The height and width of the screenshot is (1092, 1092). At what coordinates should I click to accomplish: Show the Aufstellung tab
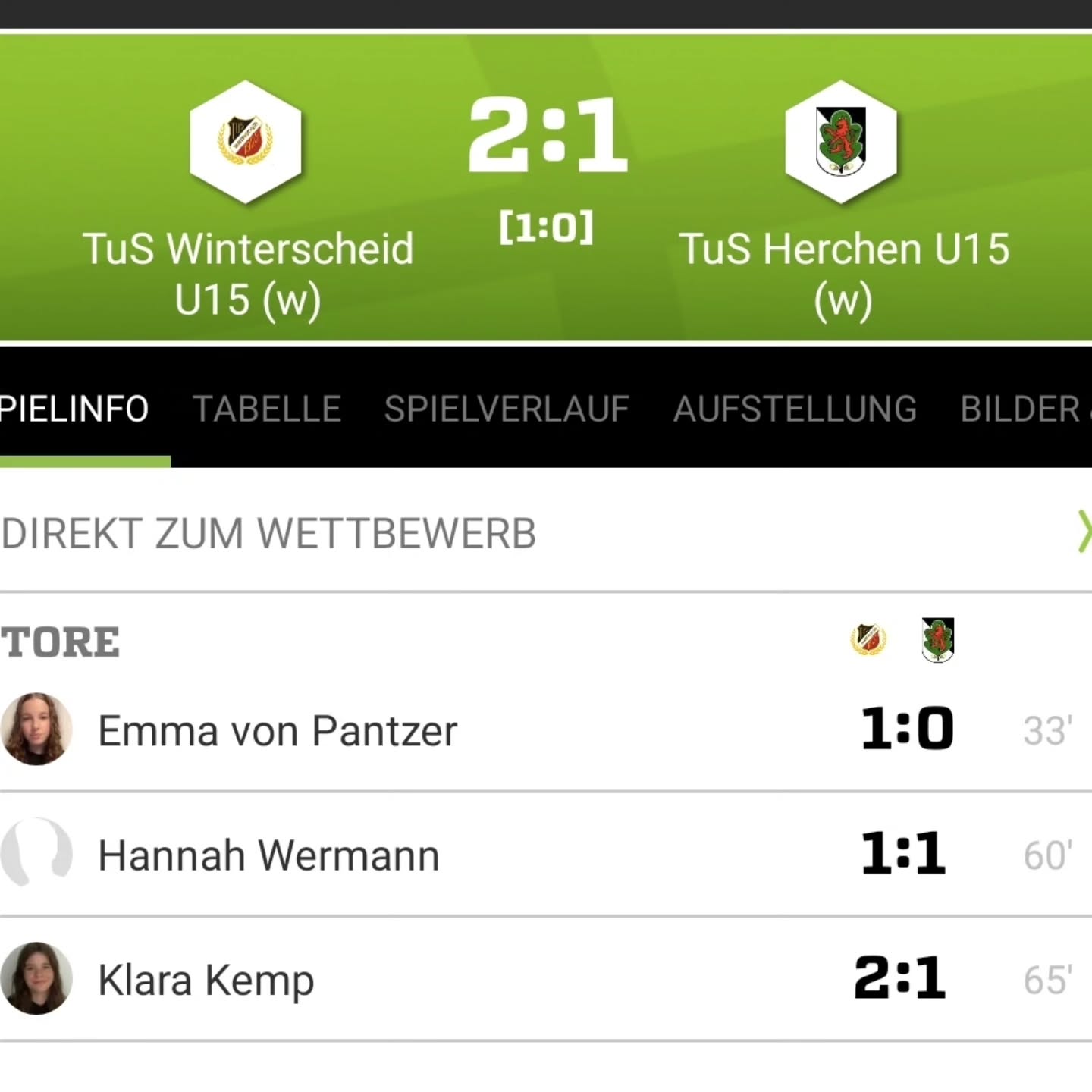coord(795,409)
